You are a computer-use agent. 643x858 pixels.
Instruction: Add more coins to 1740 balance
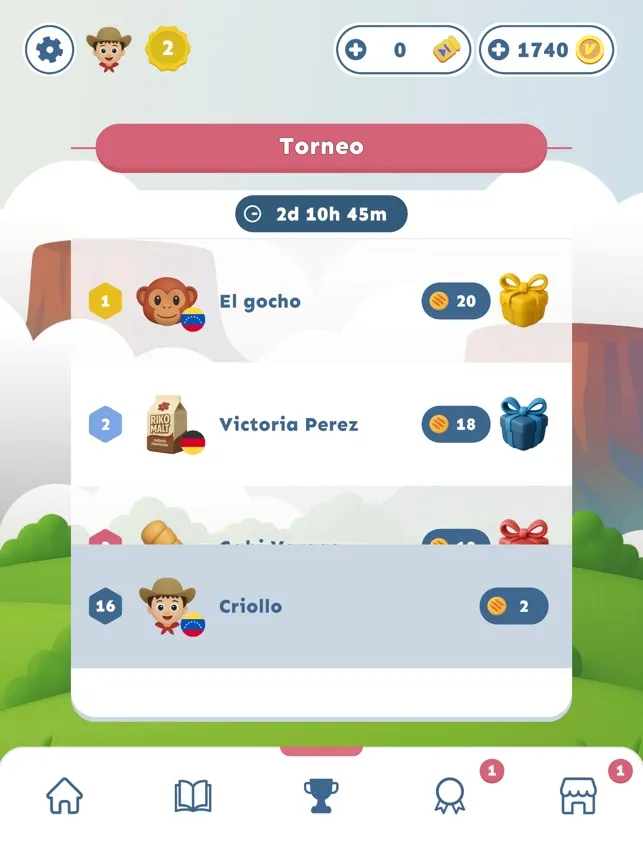coord(498,50)
